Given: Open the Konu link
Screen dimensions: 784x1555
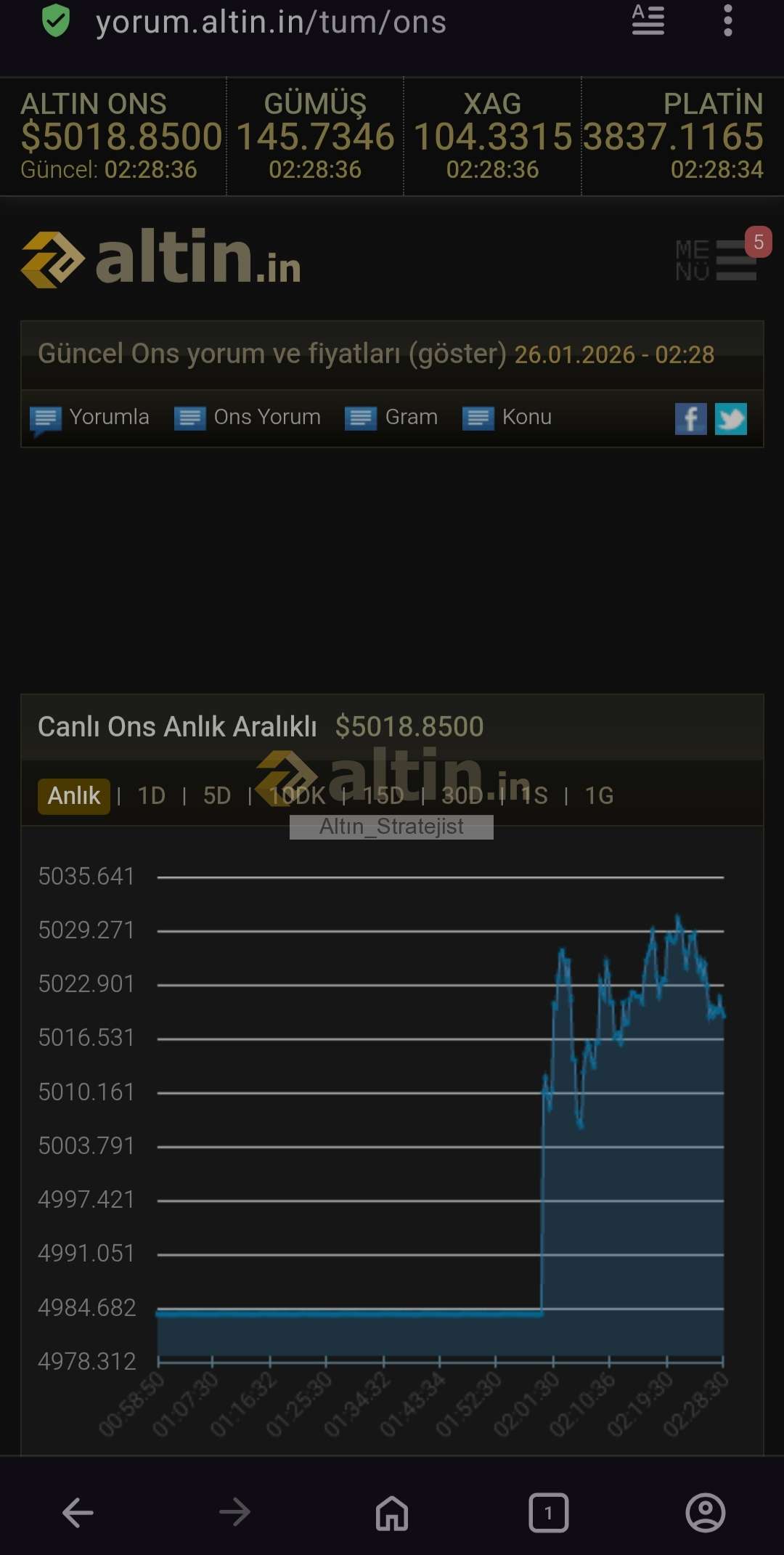Looking at the screenshot, I should click(508, 418).
